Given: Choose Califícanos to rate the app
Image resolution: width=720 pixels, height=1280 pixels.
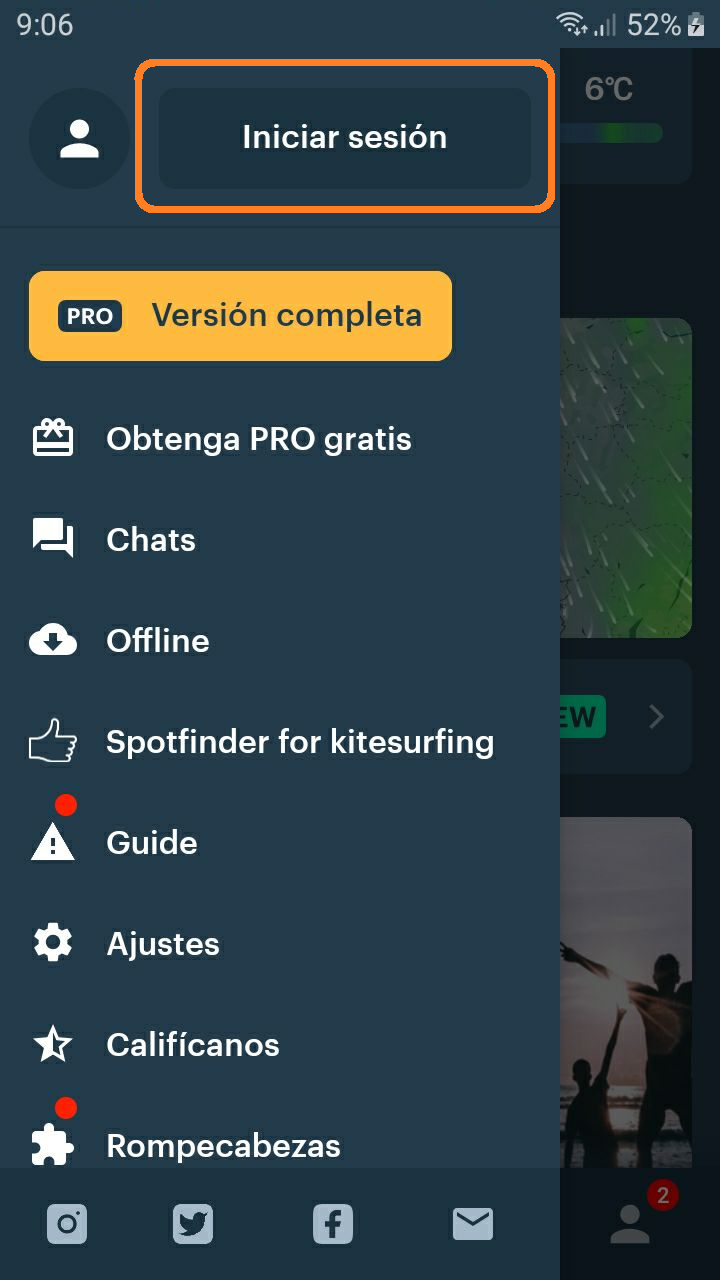Looking at the screenshot, I should tap(192, 1045).
